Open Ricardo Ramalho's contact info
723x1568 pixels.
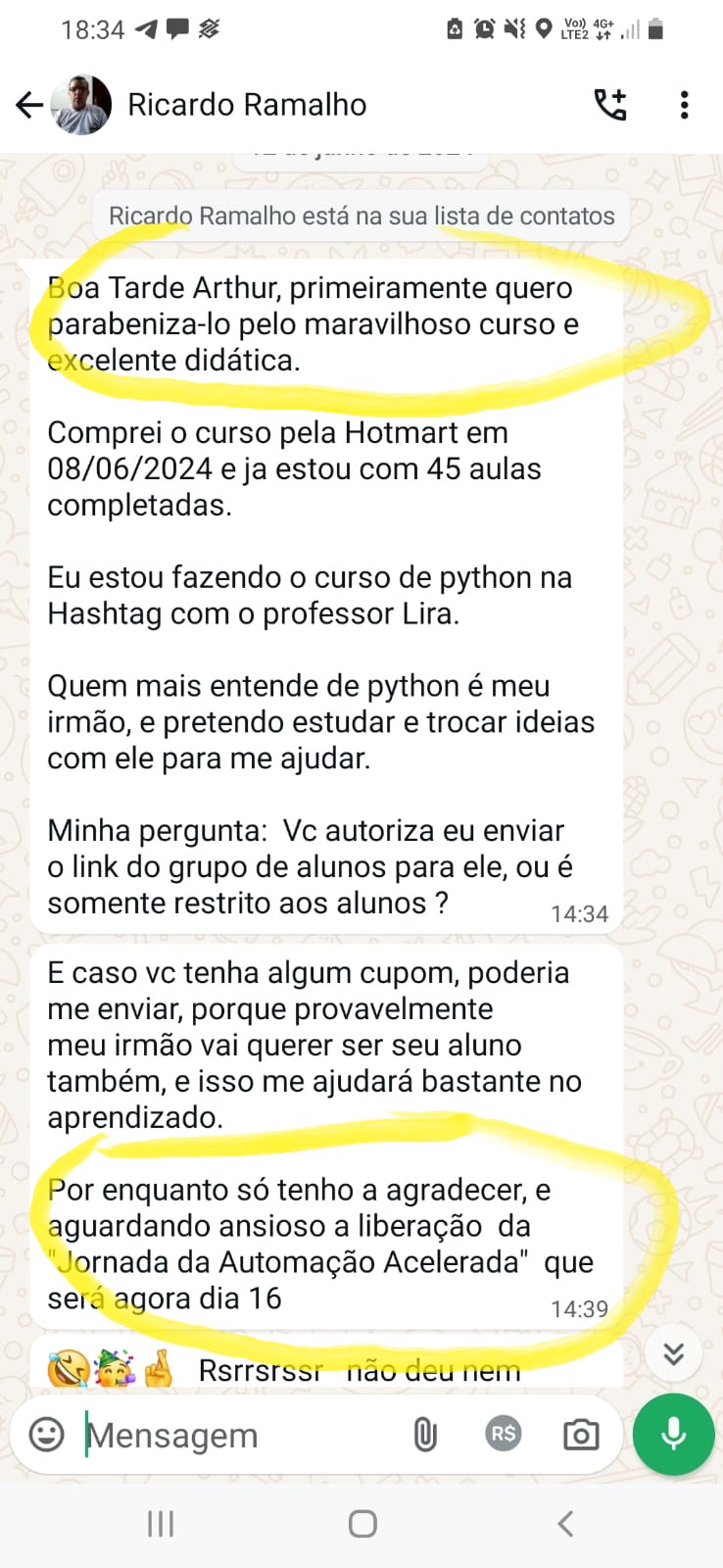[247, 105]
